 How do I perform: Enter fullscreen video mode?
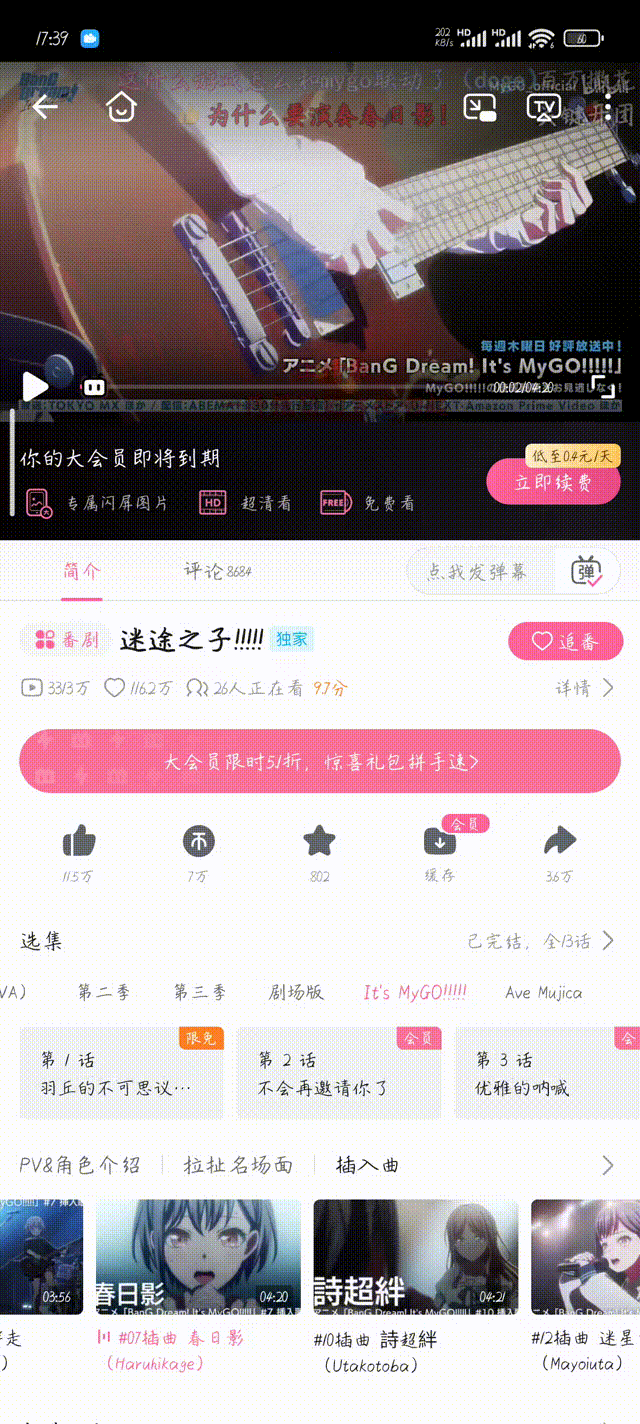coord(602,386)
